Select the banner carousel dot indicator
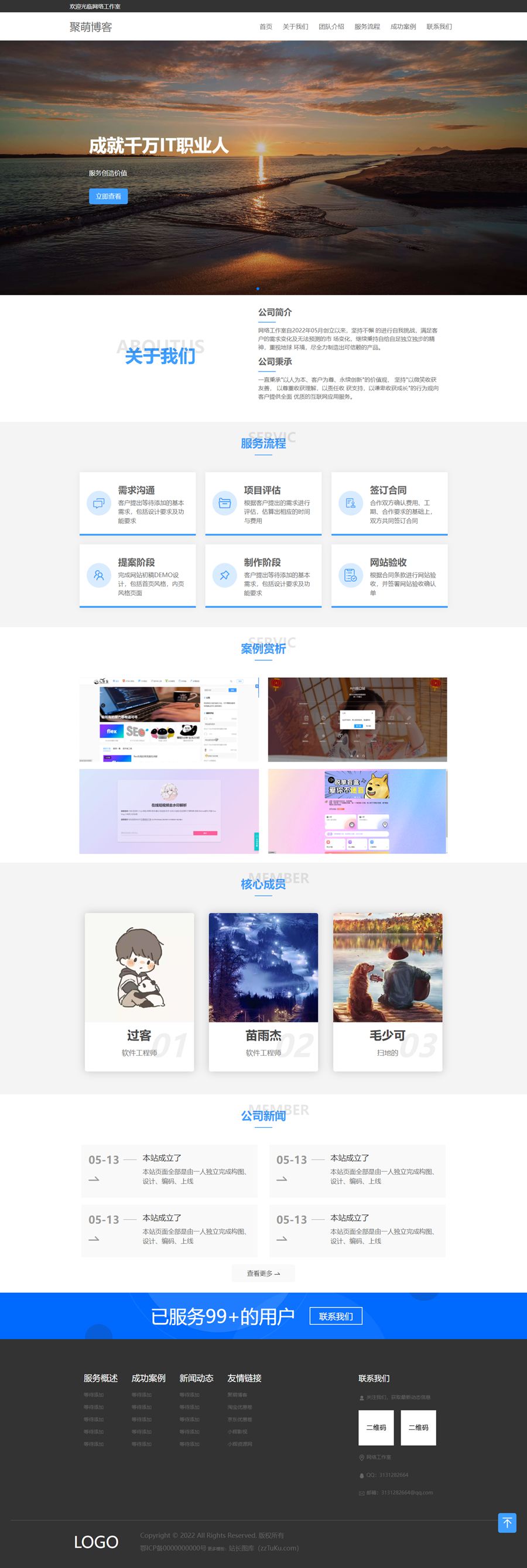 click(258, 289)
